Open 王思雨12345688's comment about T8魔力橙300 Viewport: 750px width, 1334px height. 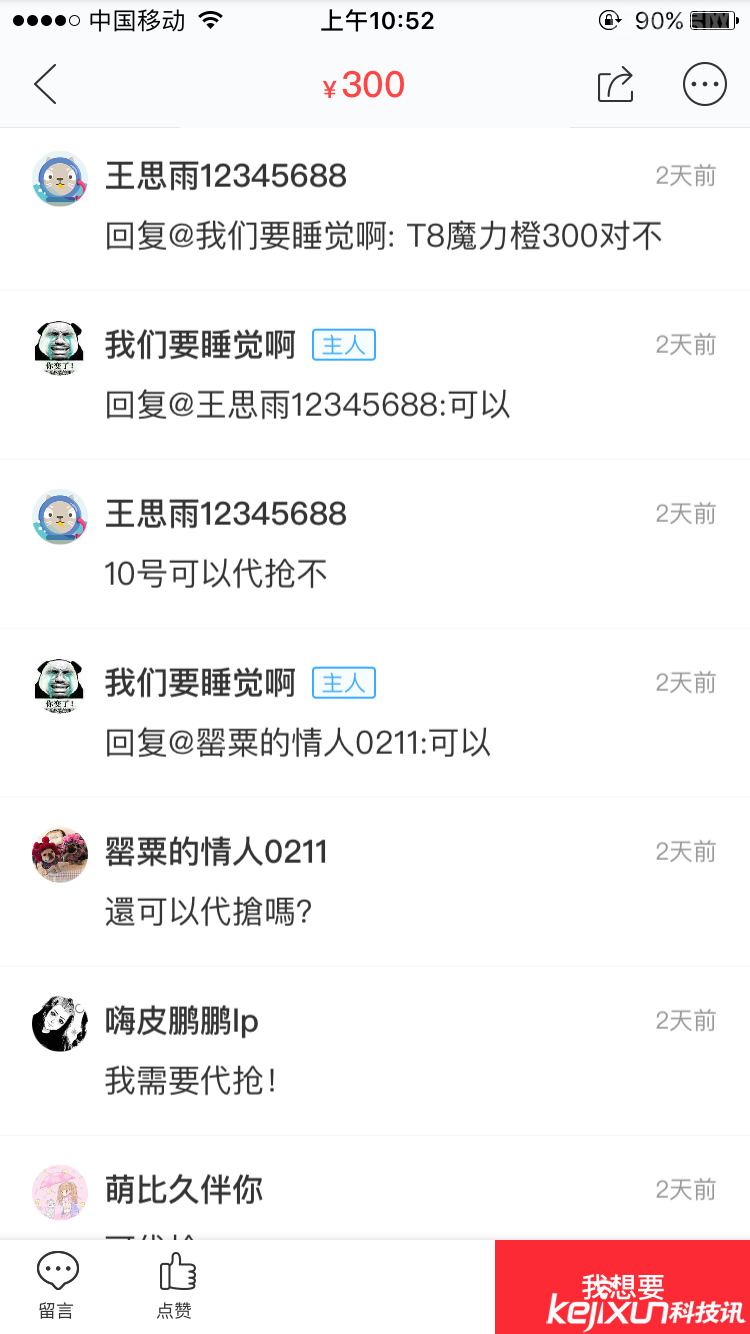384,237
